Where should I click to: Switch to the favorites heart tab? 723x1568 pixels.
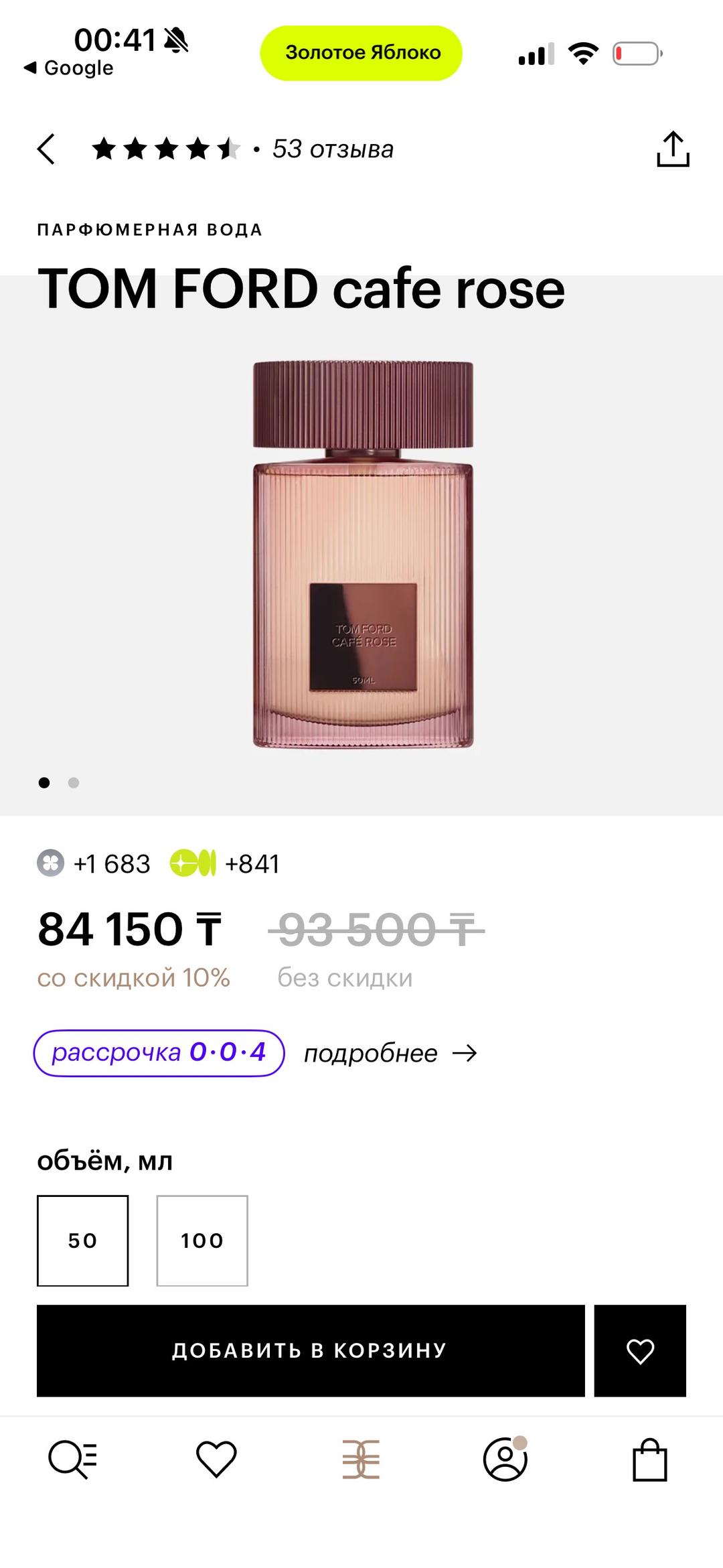[x=216, y=1459]
